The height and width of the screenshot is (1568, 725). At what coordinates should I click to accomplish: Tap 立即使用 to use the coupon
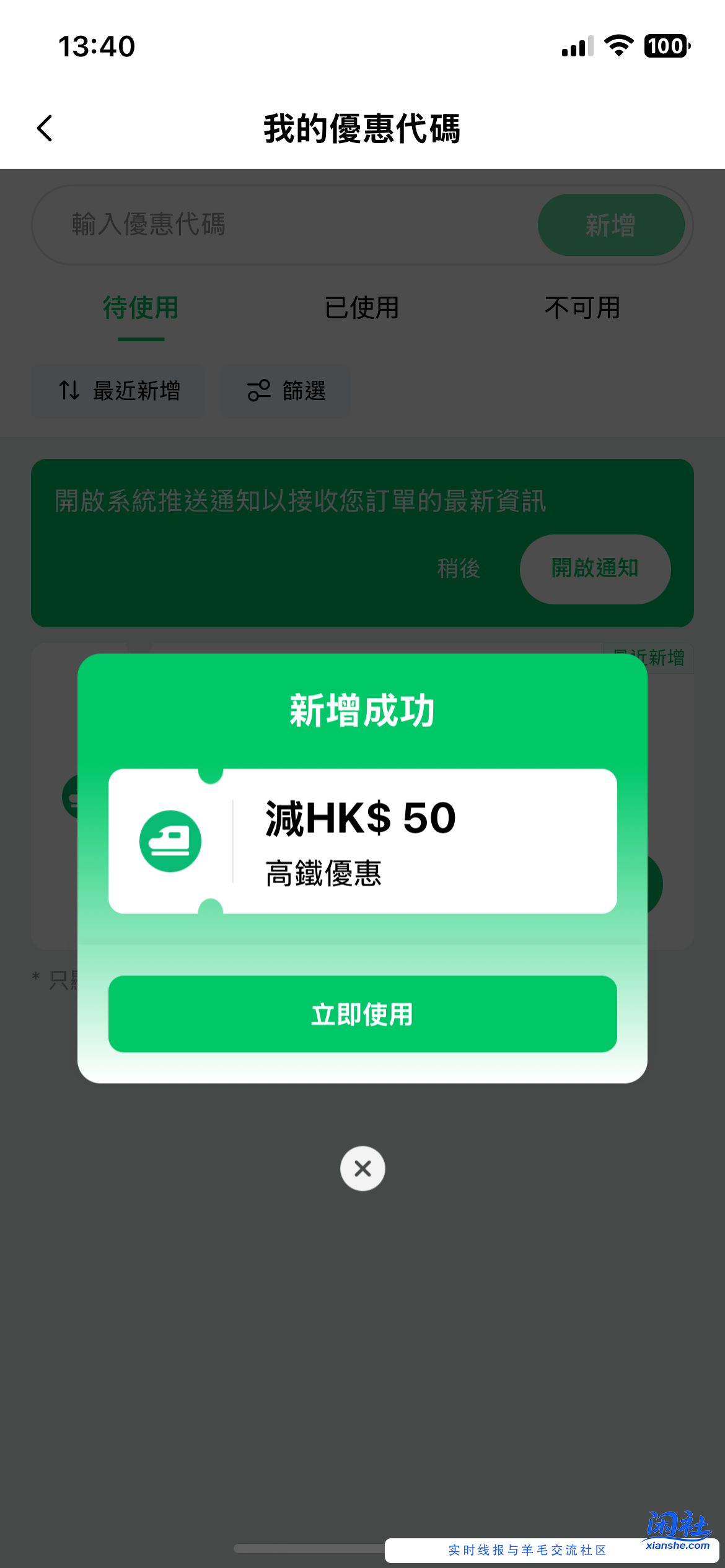click(x=362, y=1014)
